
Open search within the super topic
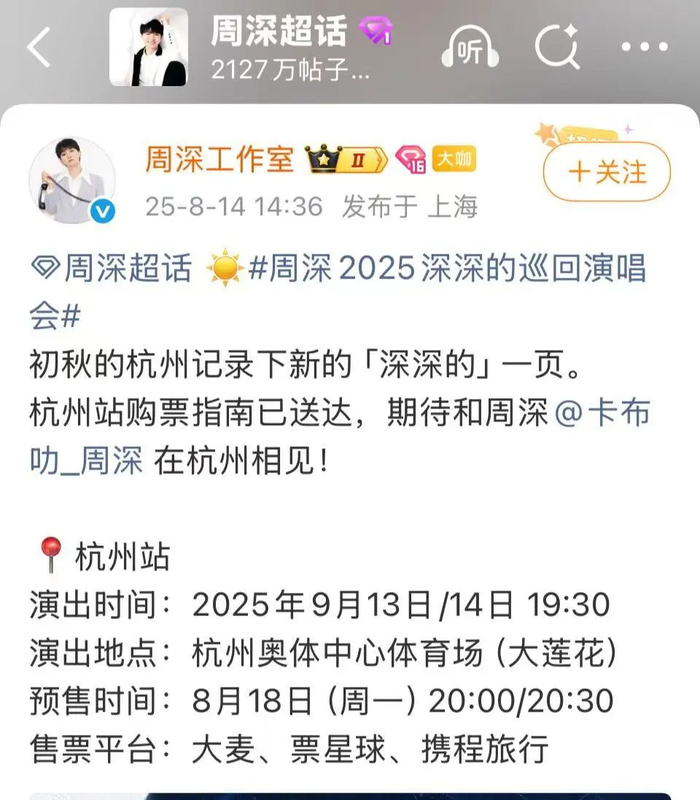click(x=556, y=47)
